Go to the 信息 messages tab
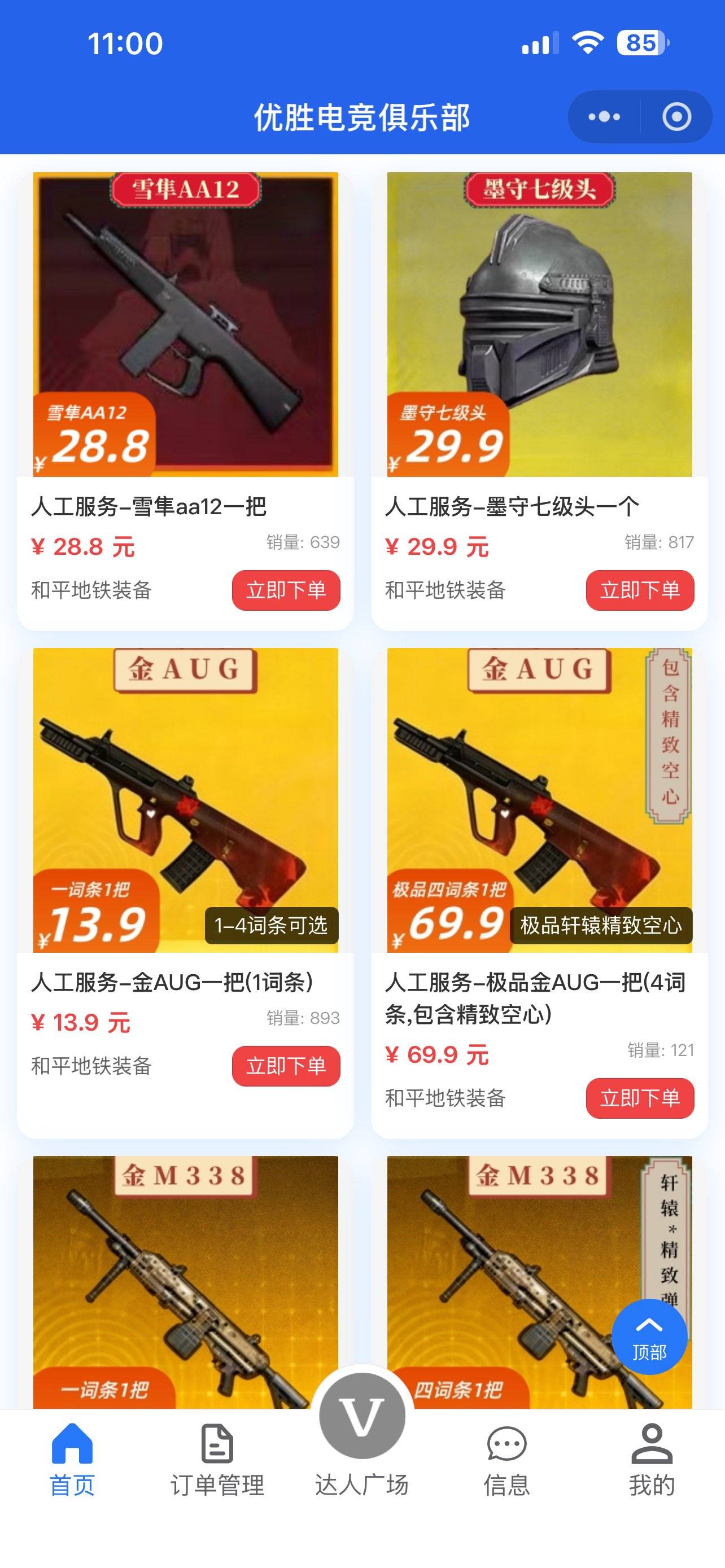 (506, 1460)
